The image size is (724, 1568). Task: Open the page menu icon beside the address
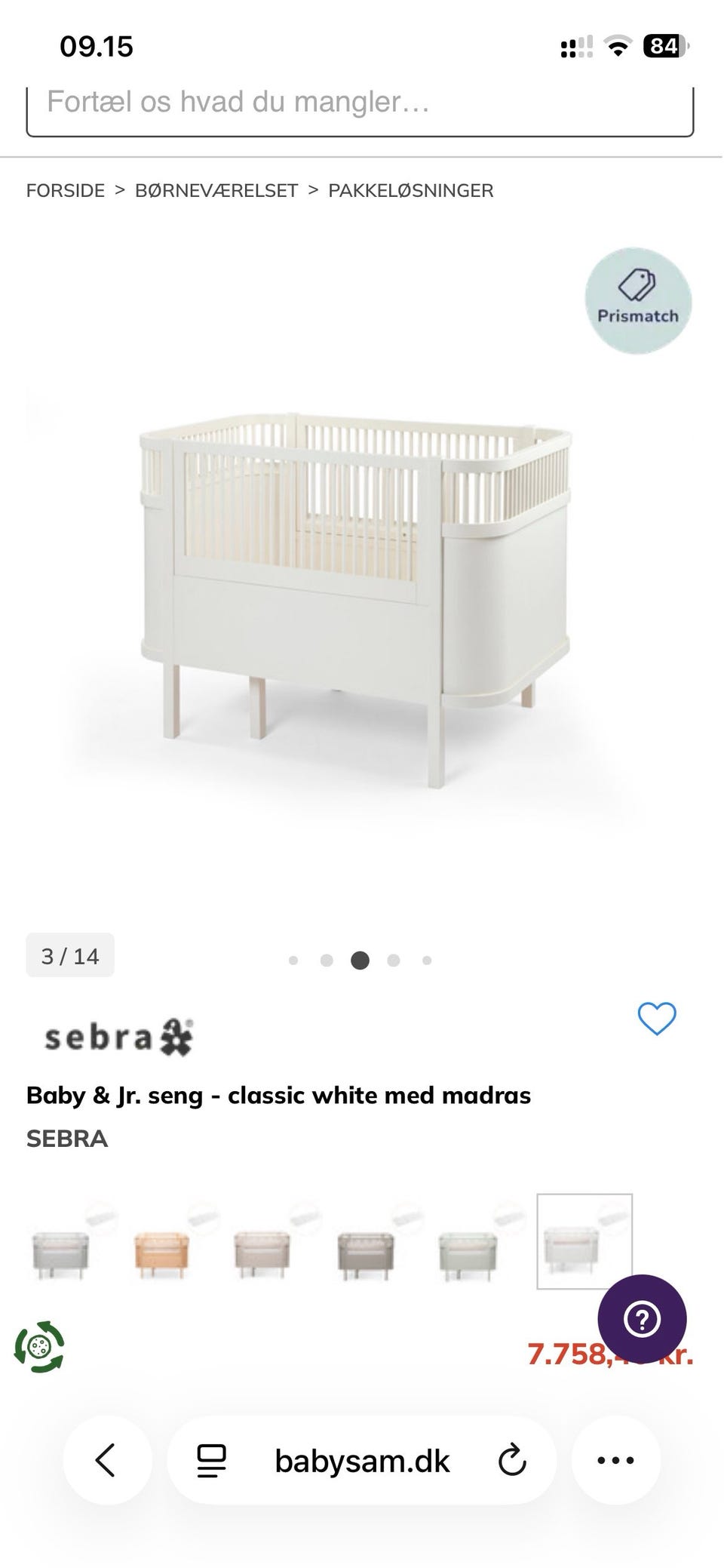click(x=212, y=1460)
